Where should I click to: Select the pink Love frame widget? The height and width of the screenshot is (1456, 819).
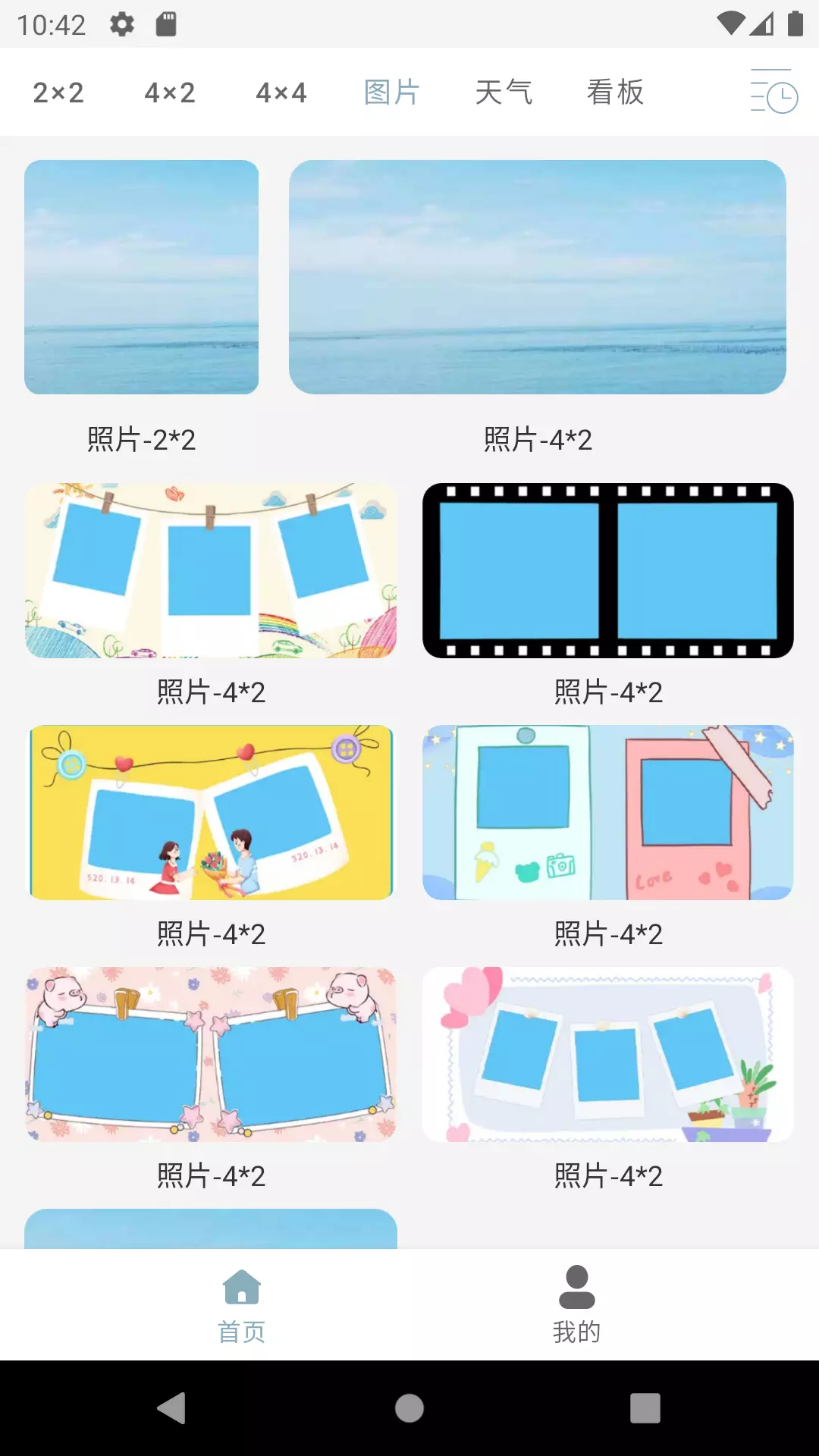tap(608, 812)
